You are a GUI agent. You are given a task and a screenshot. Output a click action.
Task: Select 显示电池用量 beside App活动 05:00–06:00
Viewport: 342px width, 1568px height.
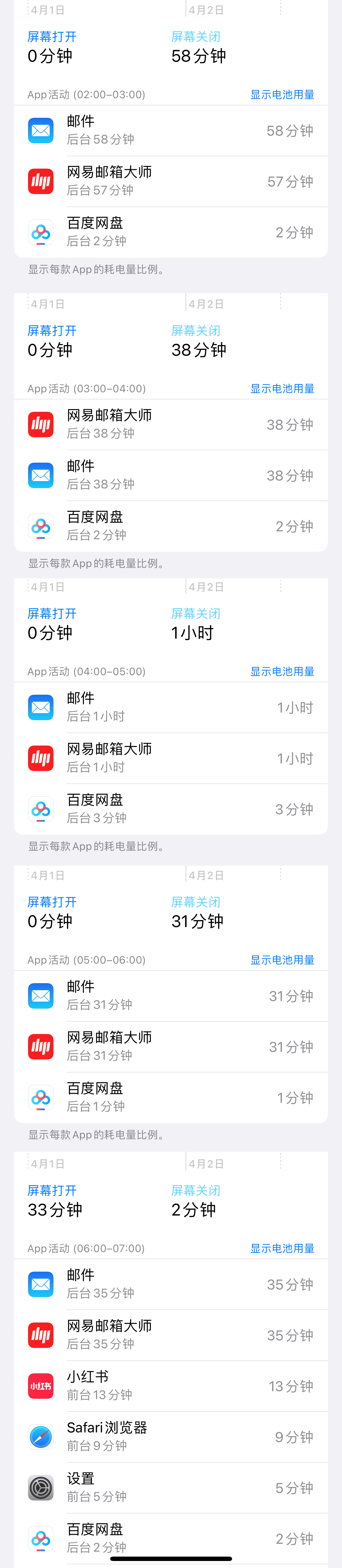point(282,960)
